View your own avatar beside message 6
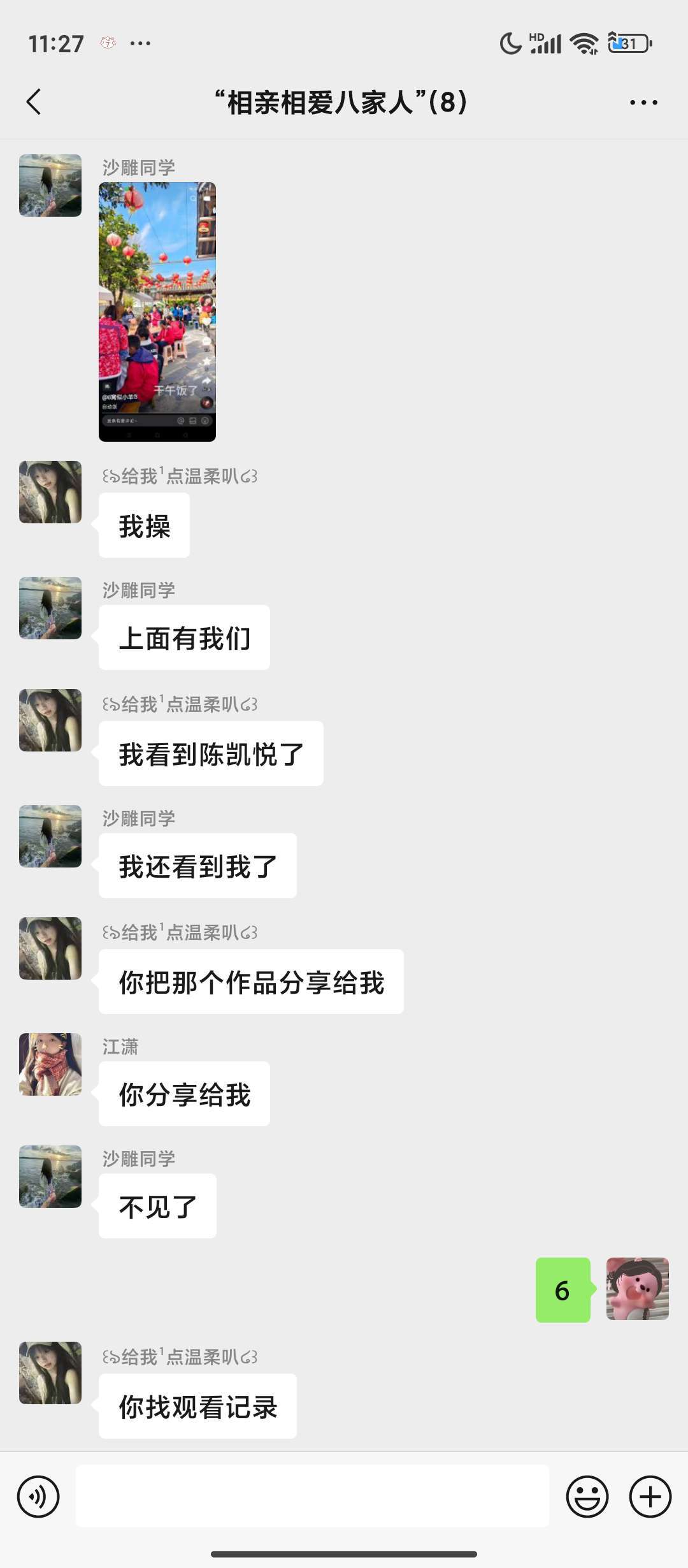 pos(637,1288)
